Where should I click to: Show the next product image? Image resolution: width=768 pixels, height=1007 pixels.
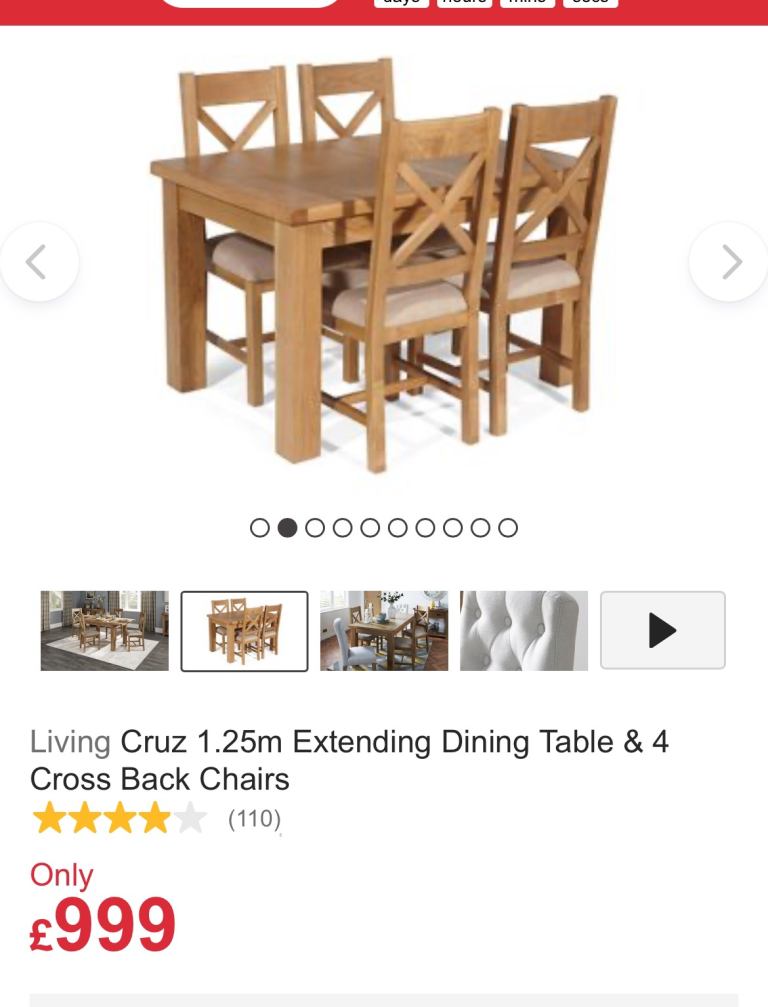[x=729, y=262]
